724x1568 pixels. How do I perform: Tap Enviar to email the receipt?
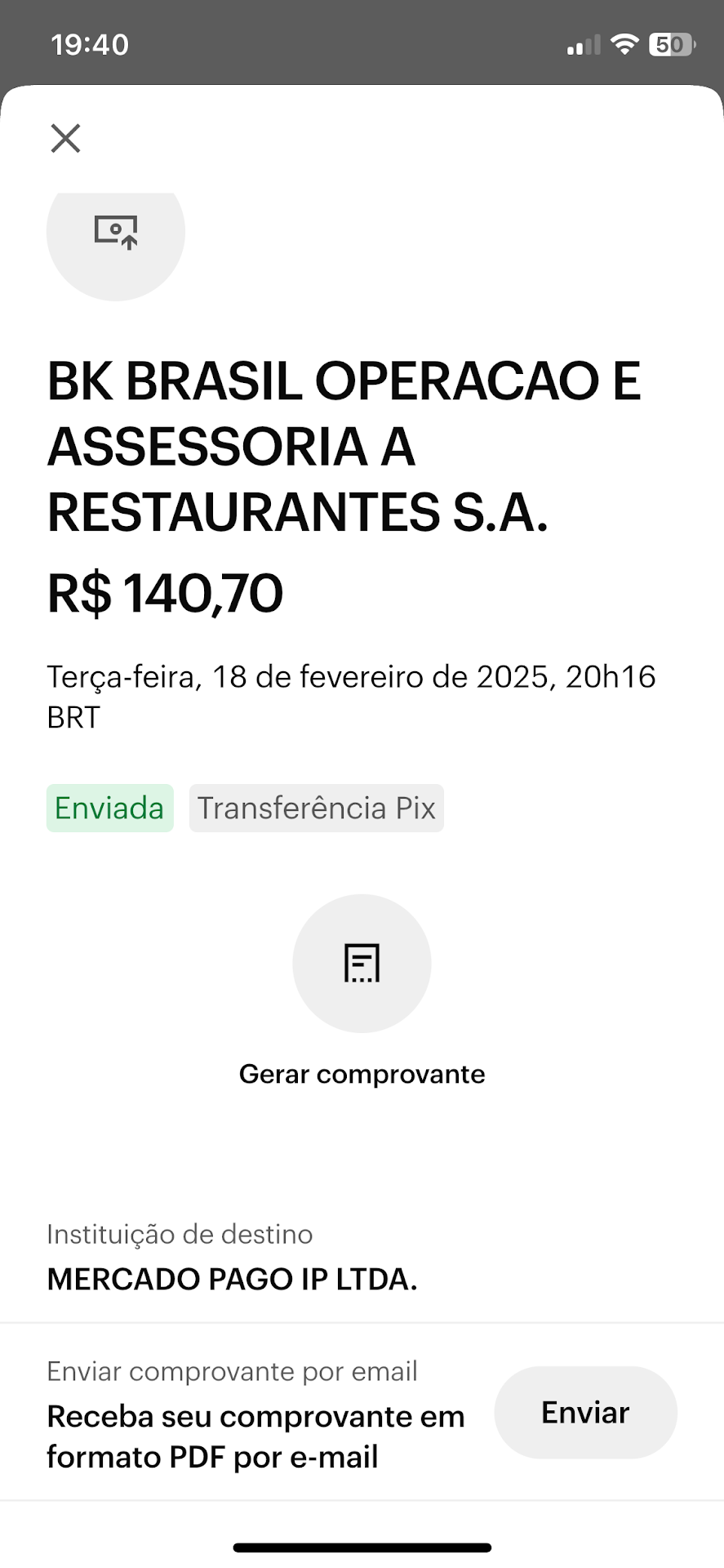585,1412
